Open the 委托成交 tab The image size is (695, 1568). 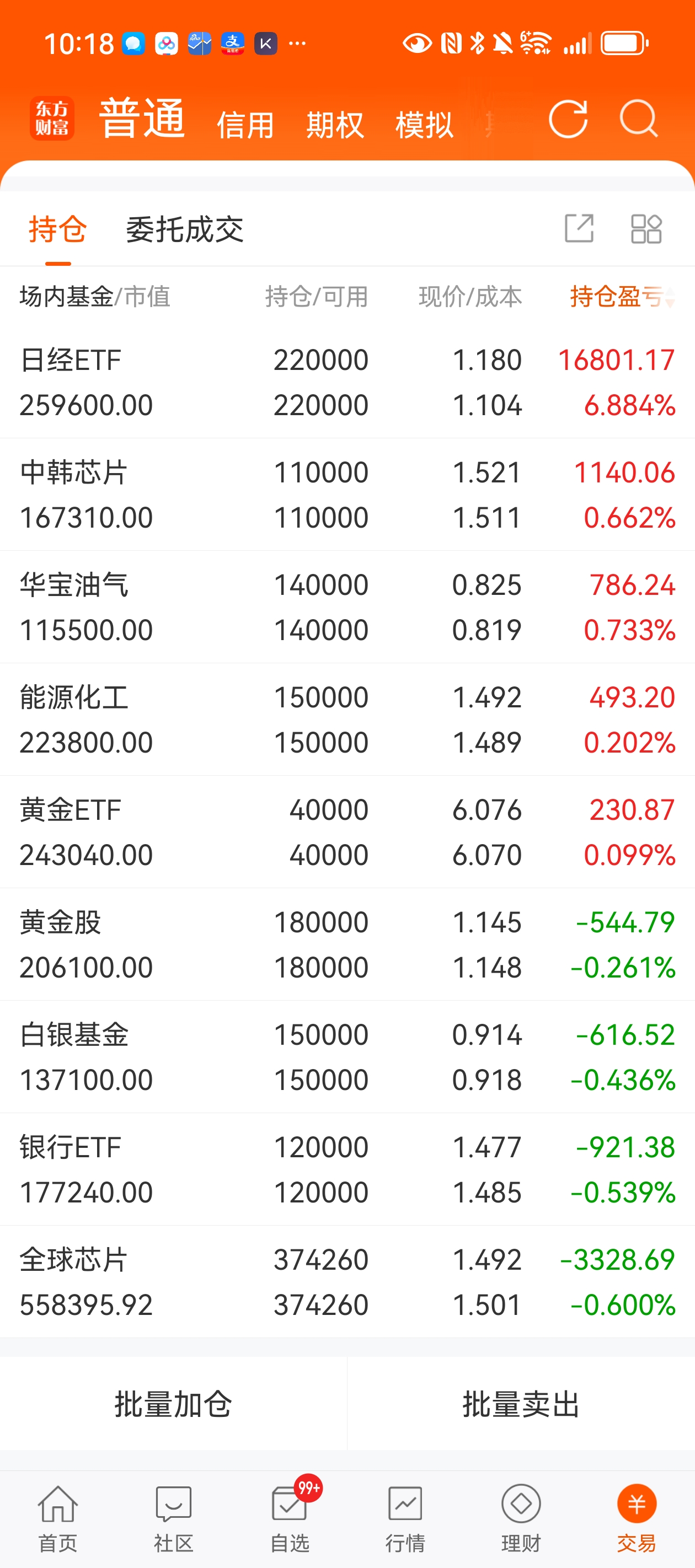click(185, 229)
